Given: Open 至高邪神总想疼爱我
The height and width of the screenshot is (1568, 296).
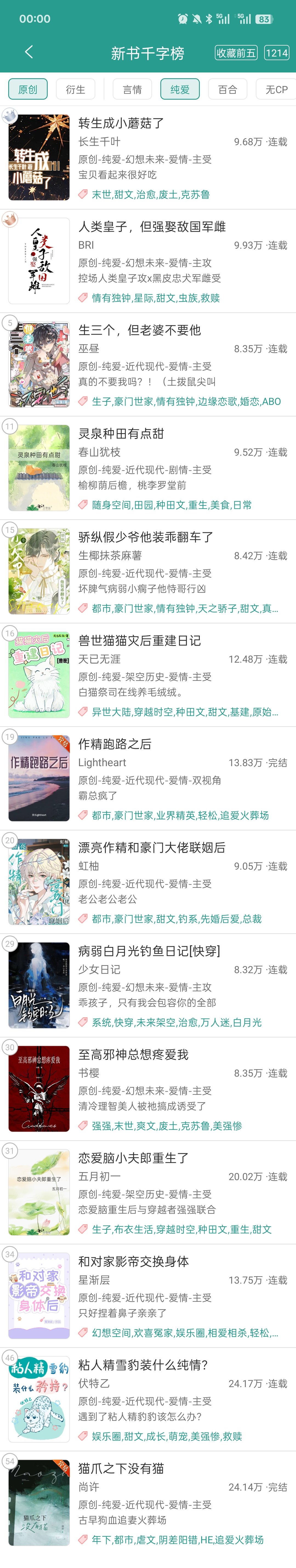Looking at the screenshot, I should tap(133, 1055).
